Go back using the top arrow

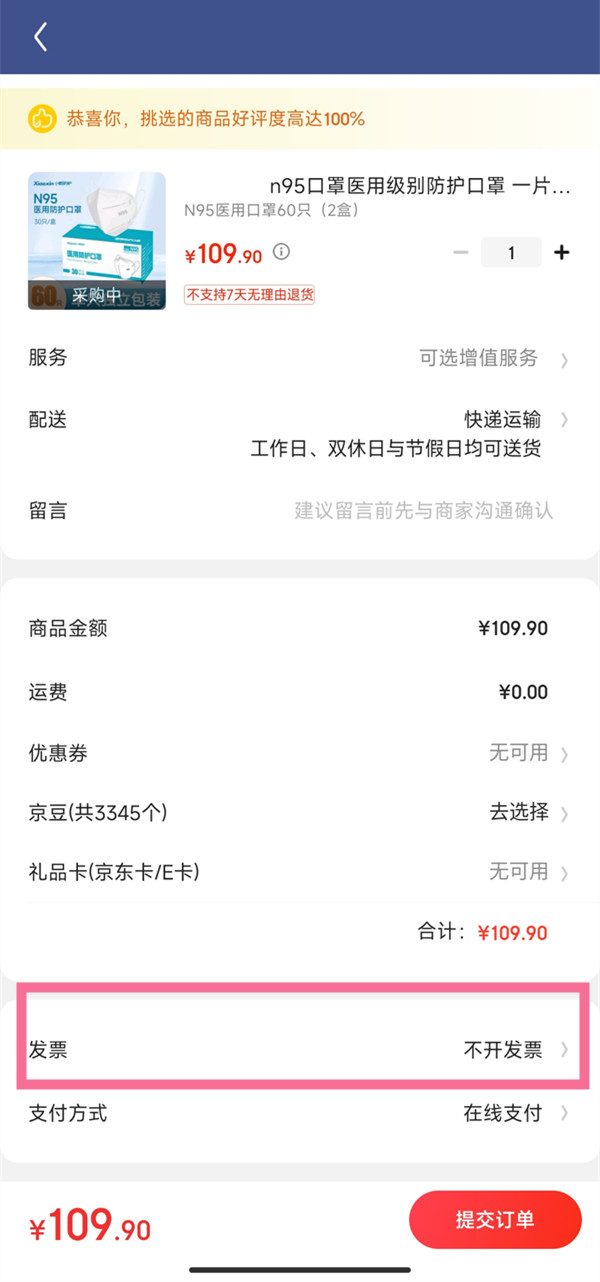[x=41, y=37]
